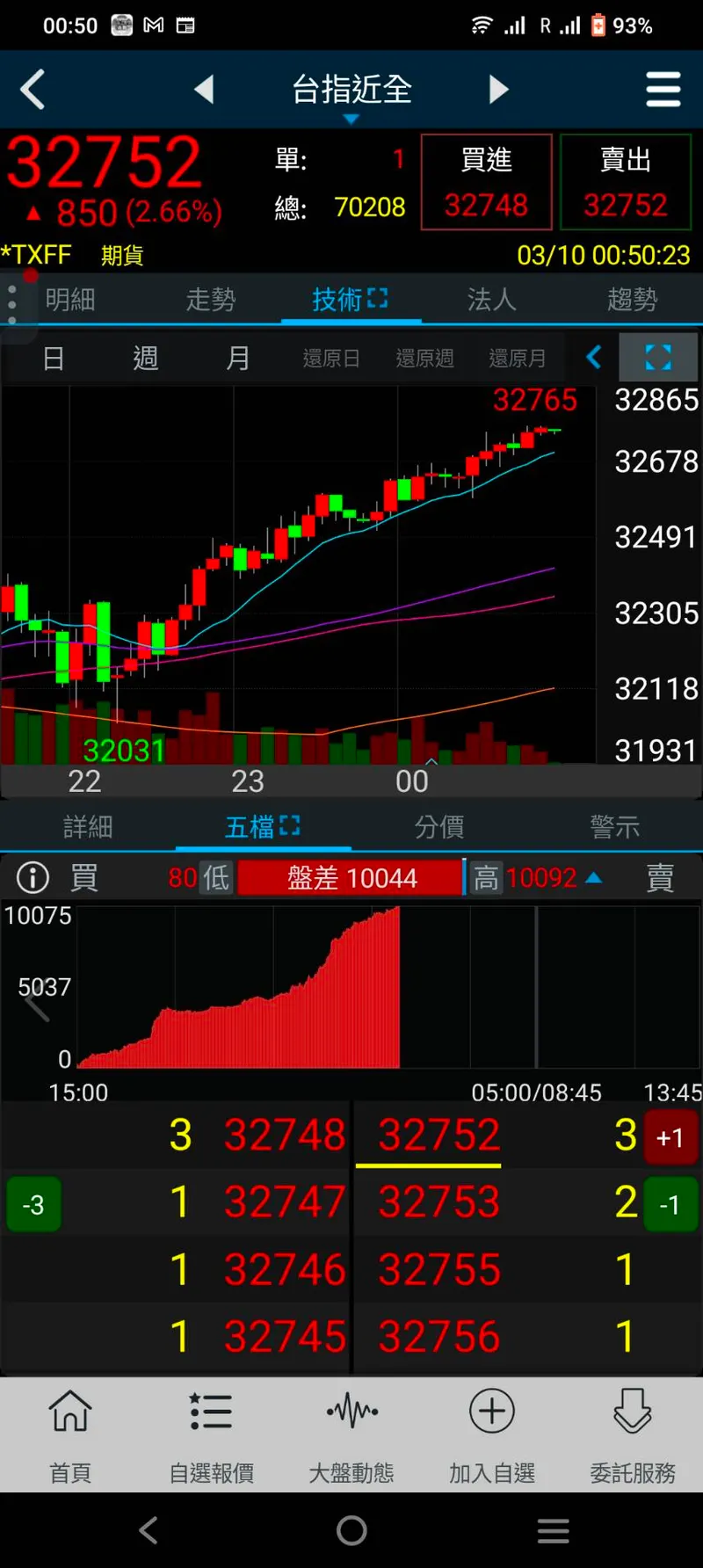Switch to the 明細 tab
The height and width of the screenshot is (1568, 703).
(70, 300)
